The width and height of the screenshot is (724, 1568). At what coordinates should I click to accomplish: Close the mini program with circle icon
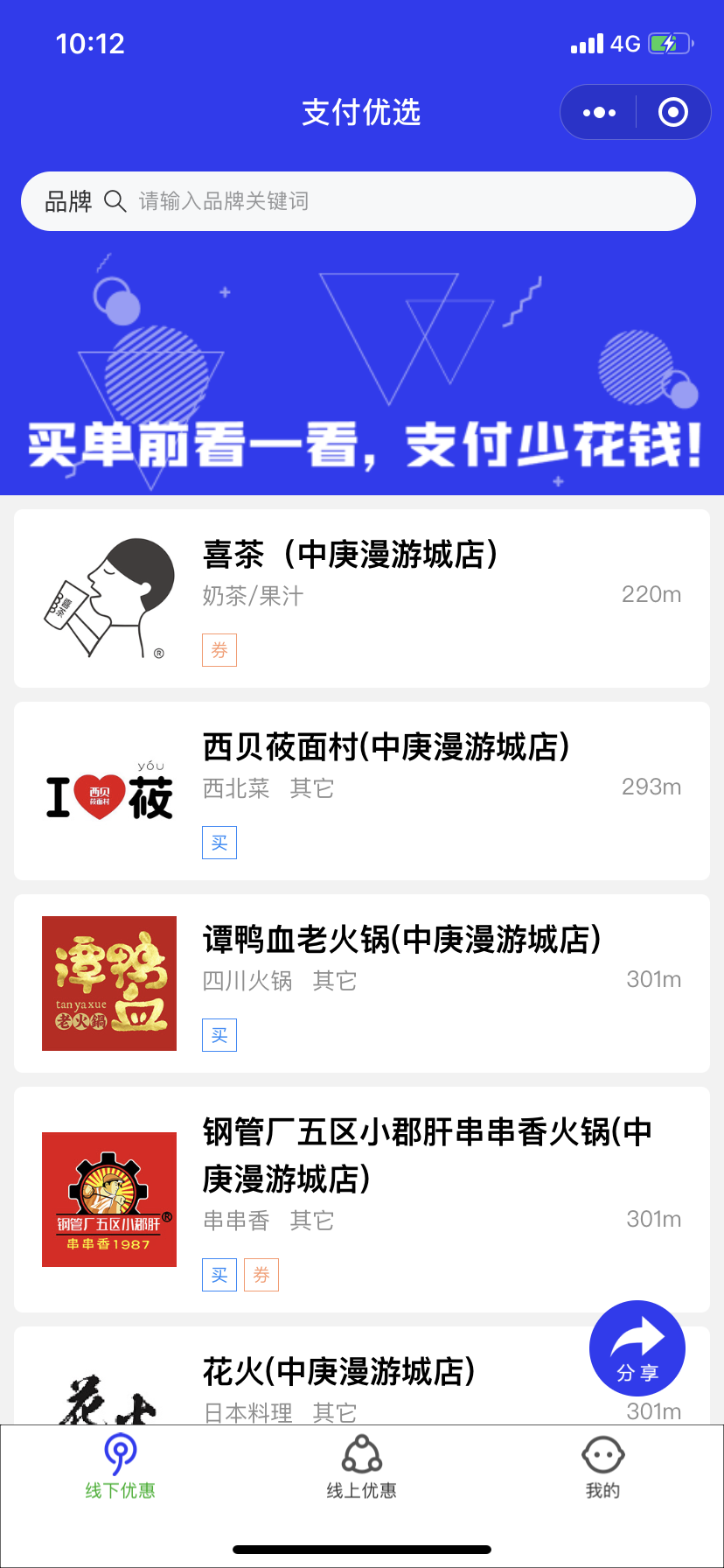pyautogui.click(x=672, y=112)
